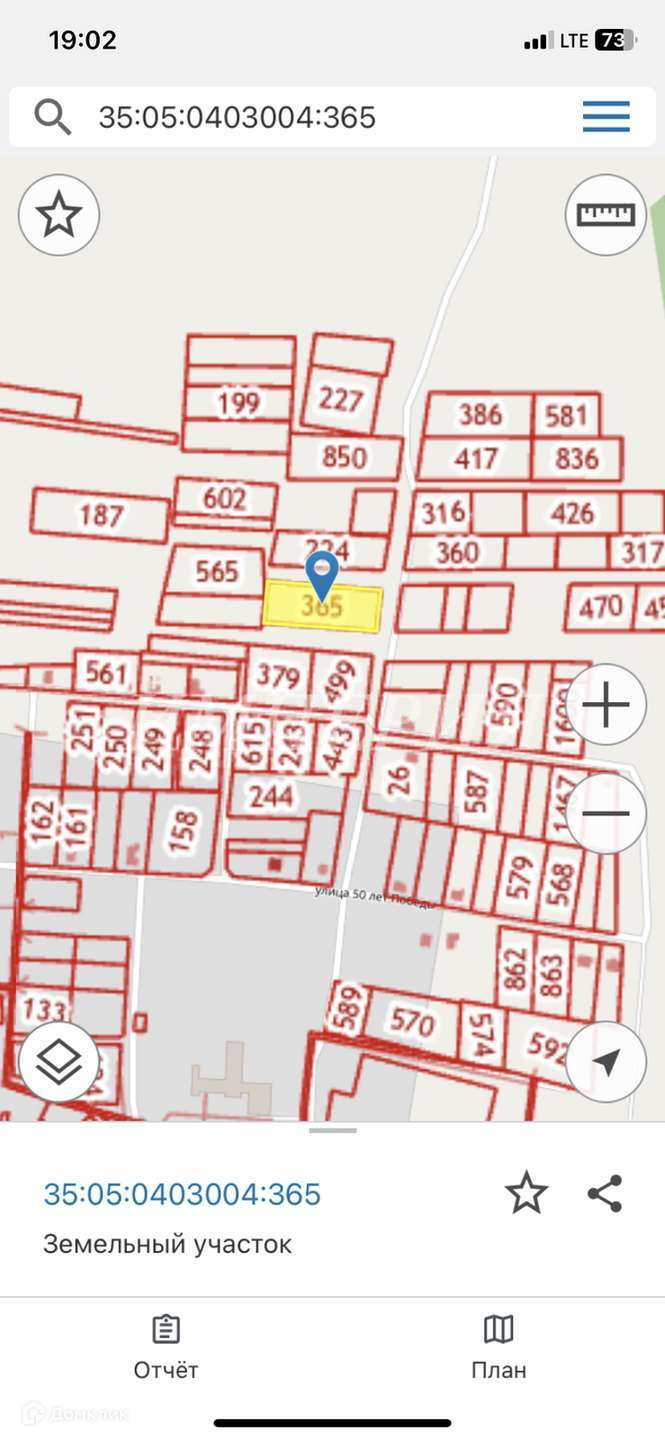The image size is (665, 1440).
Task: Add parcel 365 to favorites
Action: point(526,1194)
